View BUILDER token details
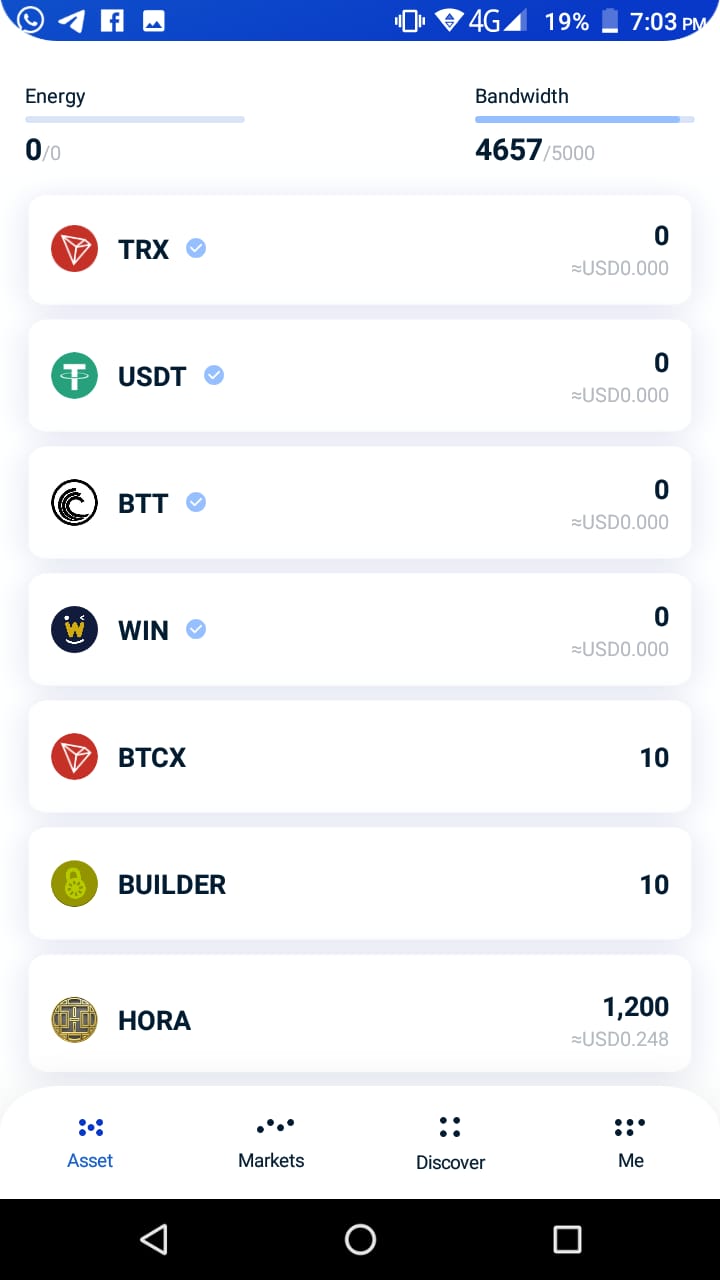 [x=360, y=884]
